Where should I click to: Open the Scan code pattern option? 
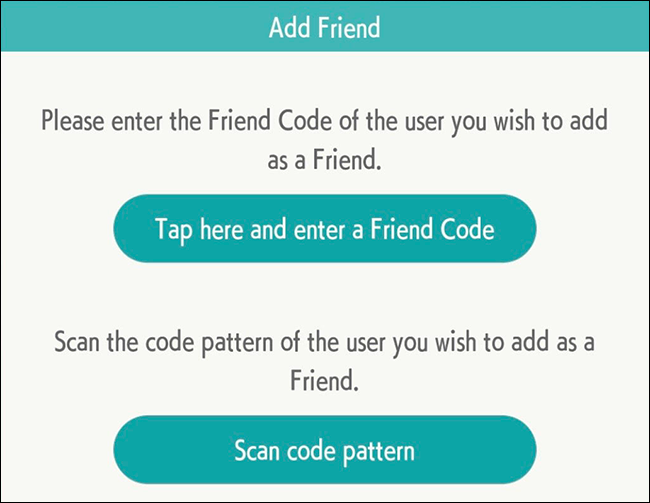click(324, 450)
